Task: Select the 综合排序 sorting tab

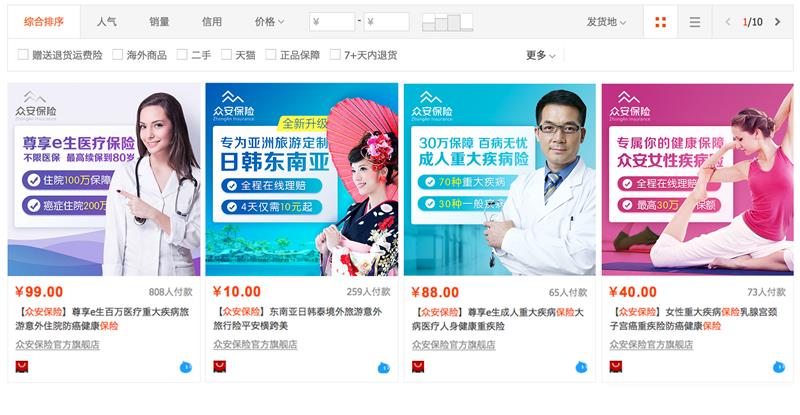Action: (42, 21)
